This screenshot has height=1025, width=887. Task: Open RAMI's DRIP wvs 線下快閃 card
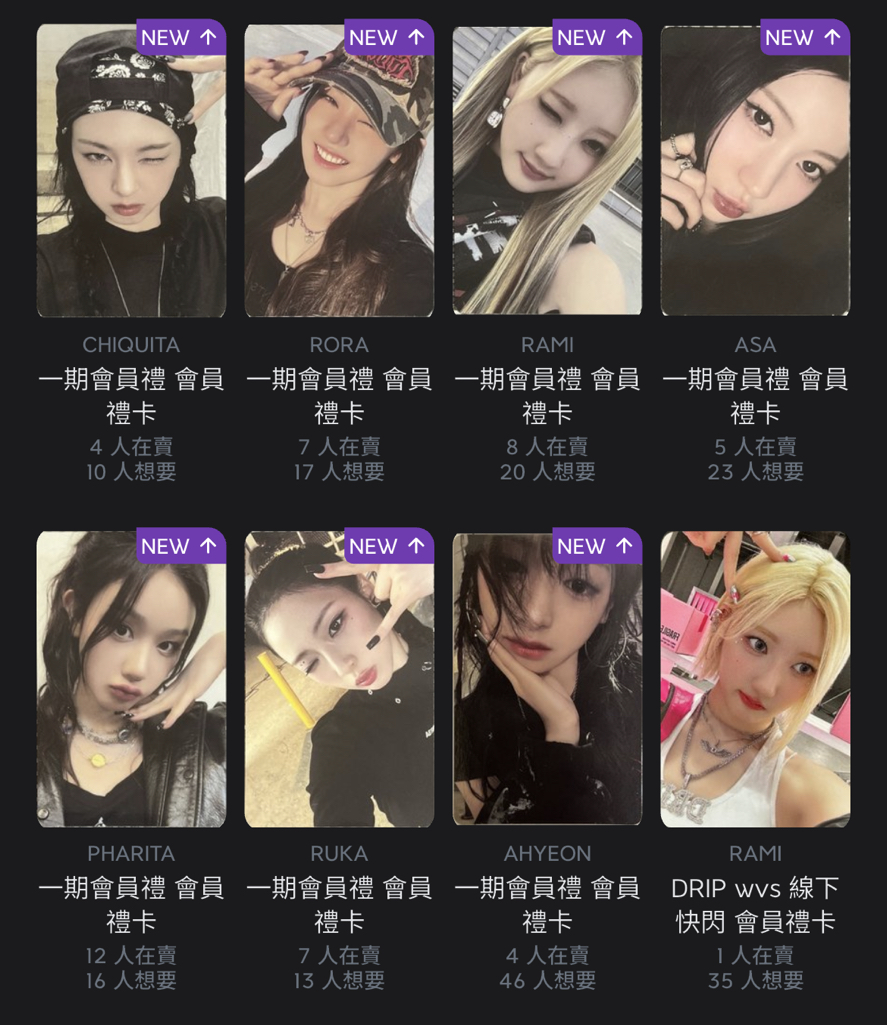click(755, 679)
